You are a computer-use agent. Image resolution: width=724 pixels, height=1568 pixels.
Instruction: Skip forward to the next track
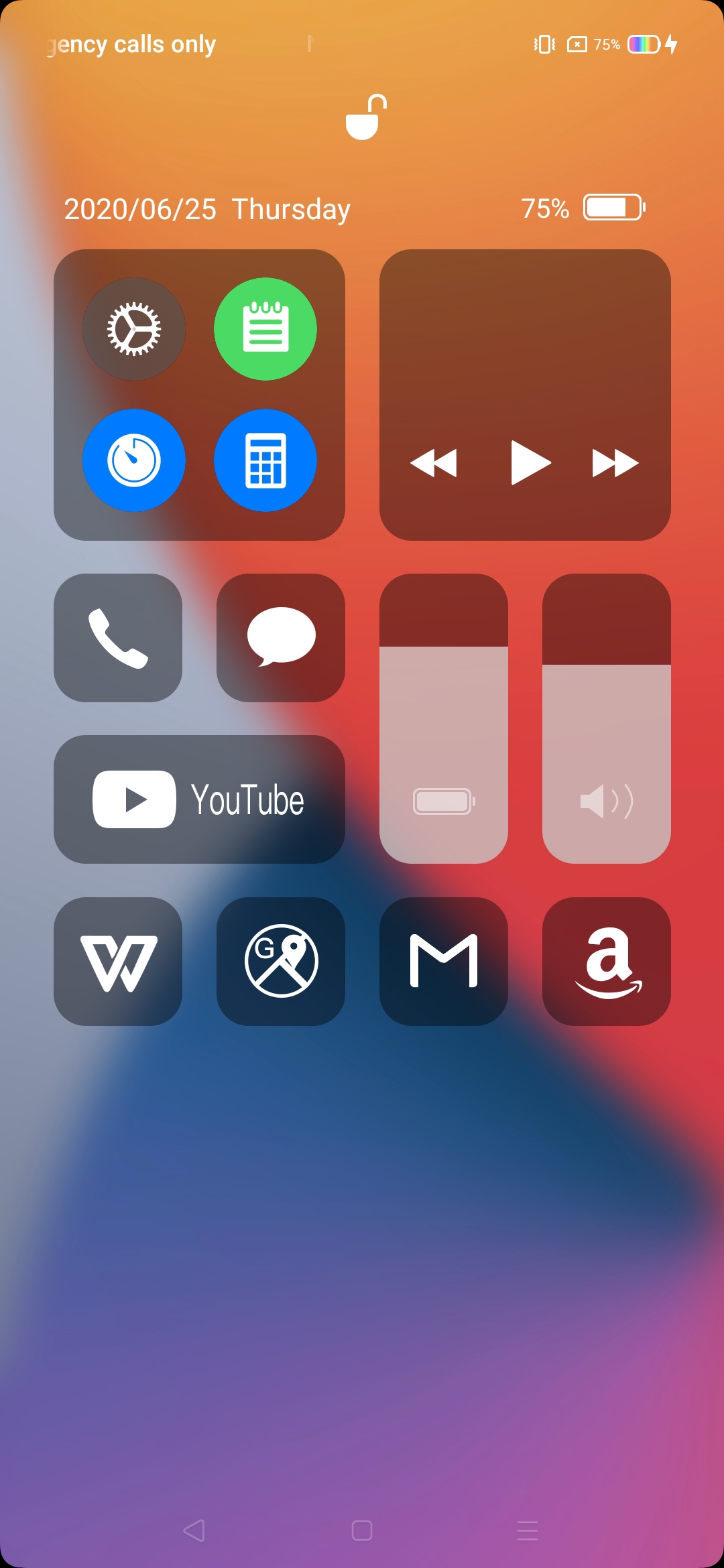615,463
